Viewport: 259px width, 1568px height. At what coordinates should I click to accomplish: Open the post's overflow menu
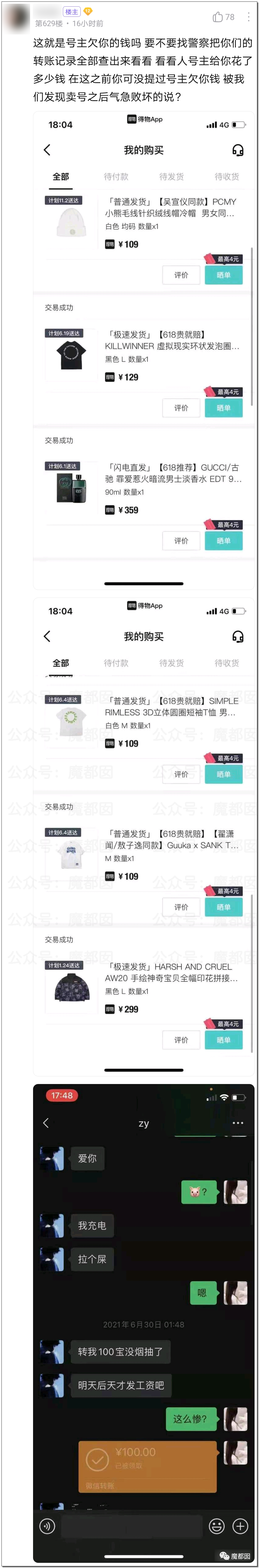point(249,17)
